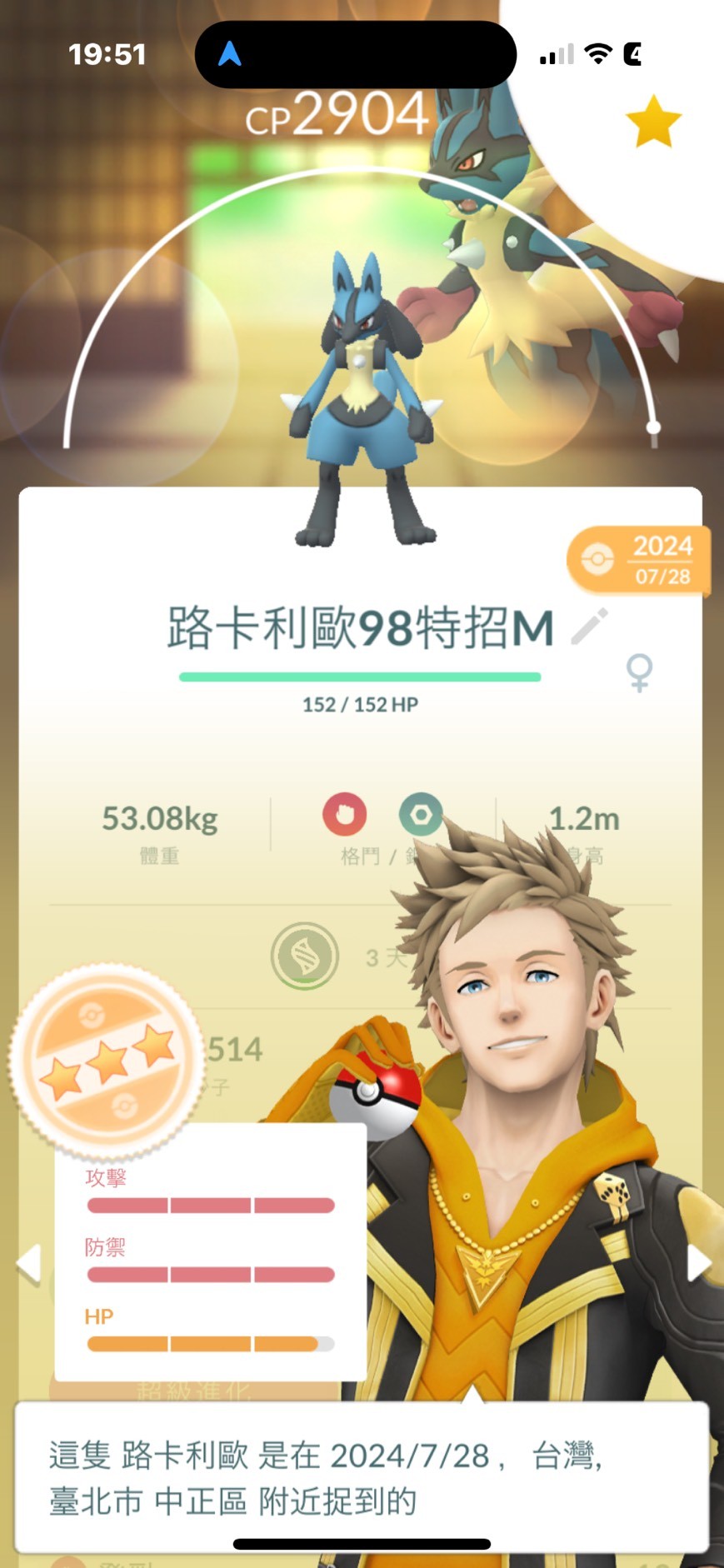Toggle the favorite star for this Lucario

click(653, 122)
